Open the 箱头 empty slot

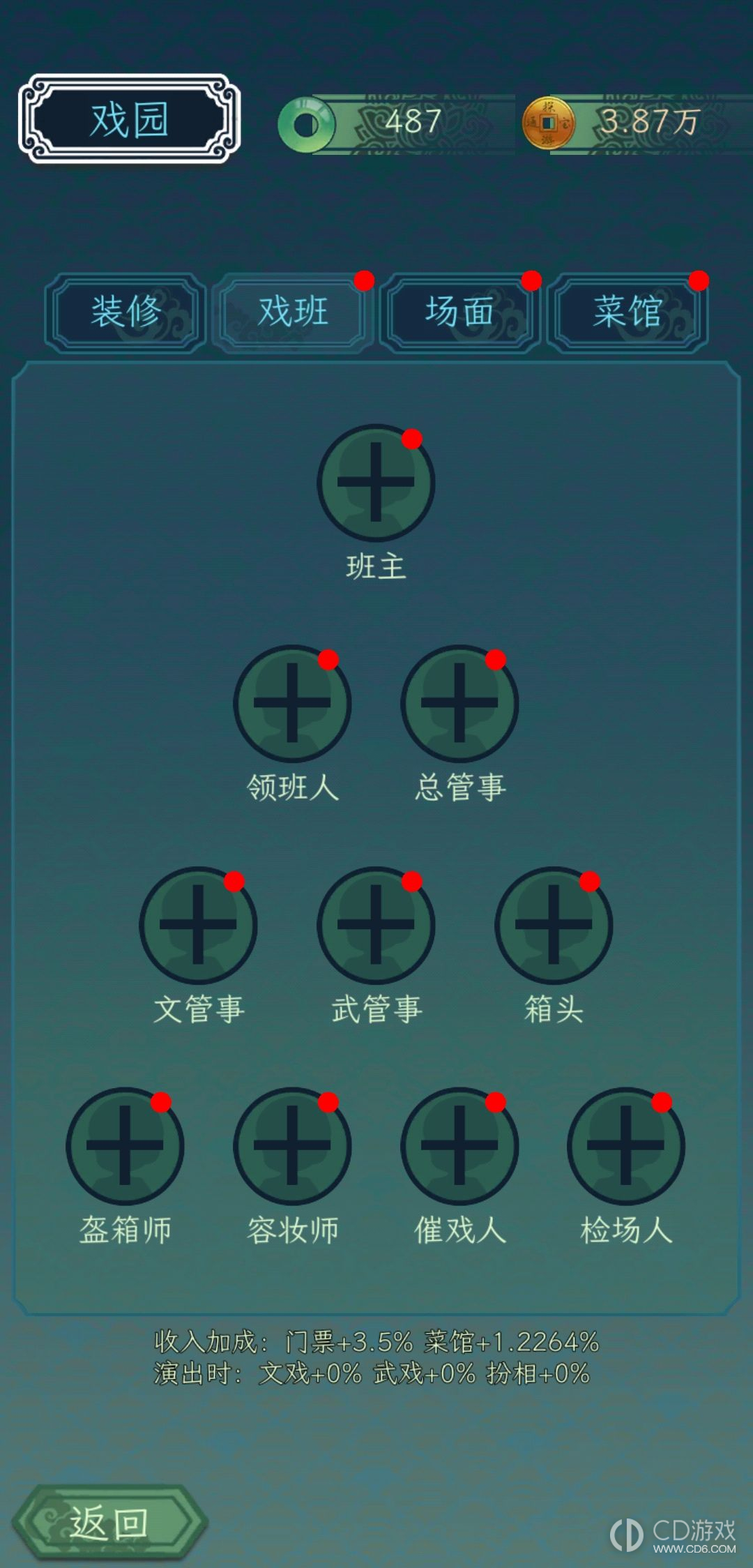coord(554,925)
